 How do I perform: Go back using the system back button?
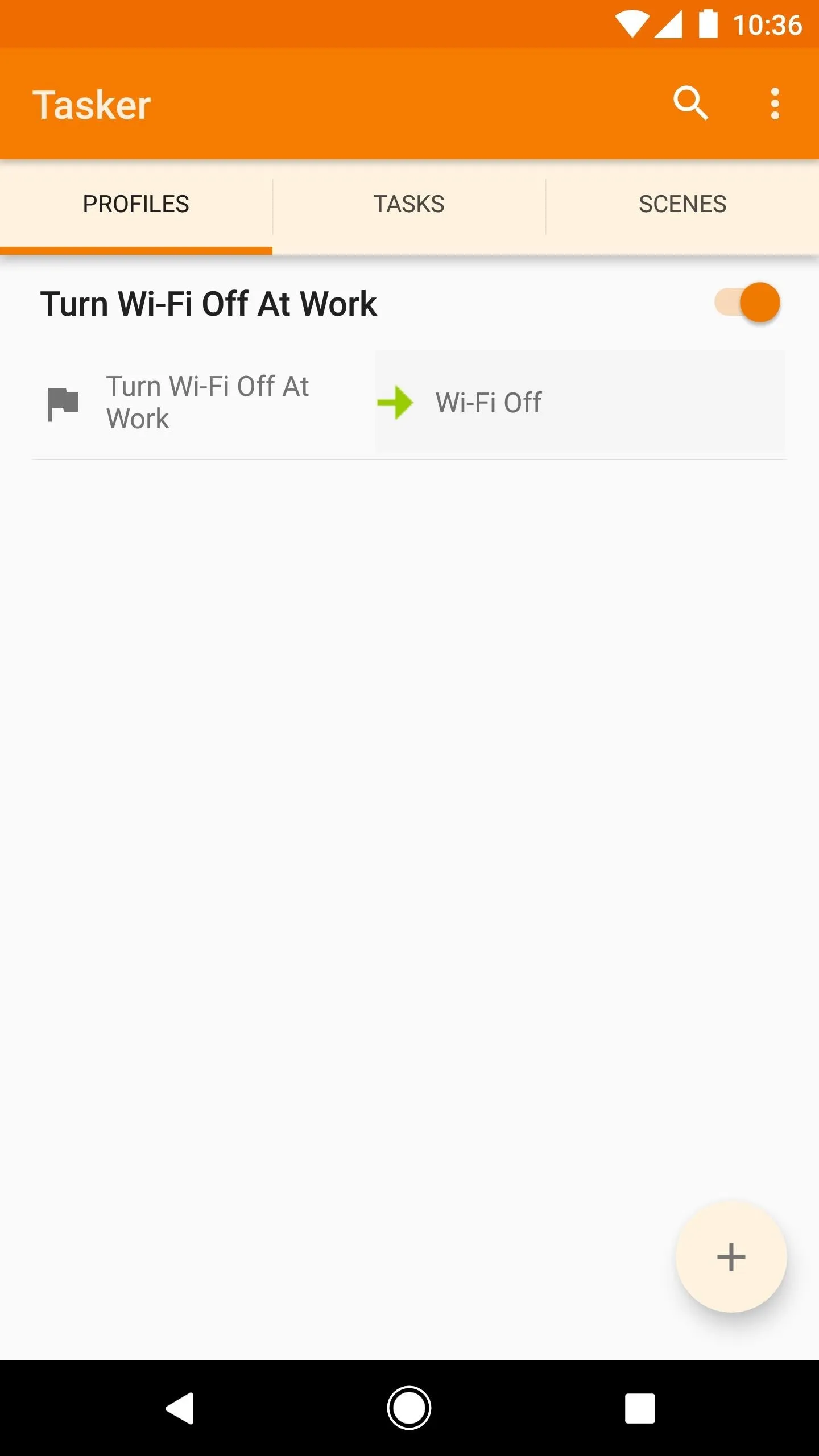pos(180,1408)
